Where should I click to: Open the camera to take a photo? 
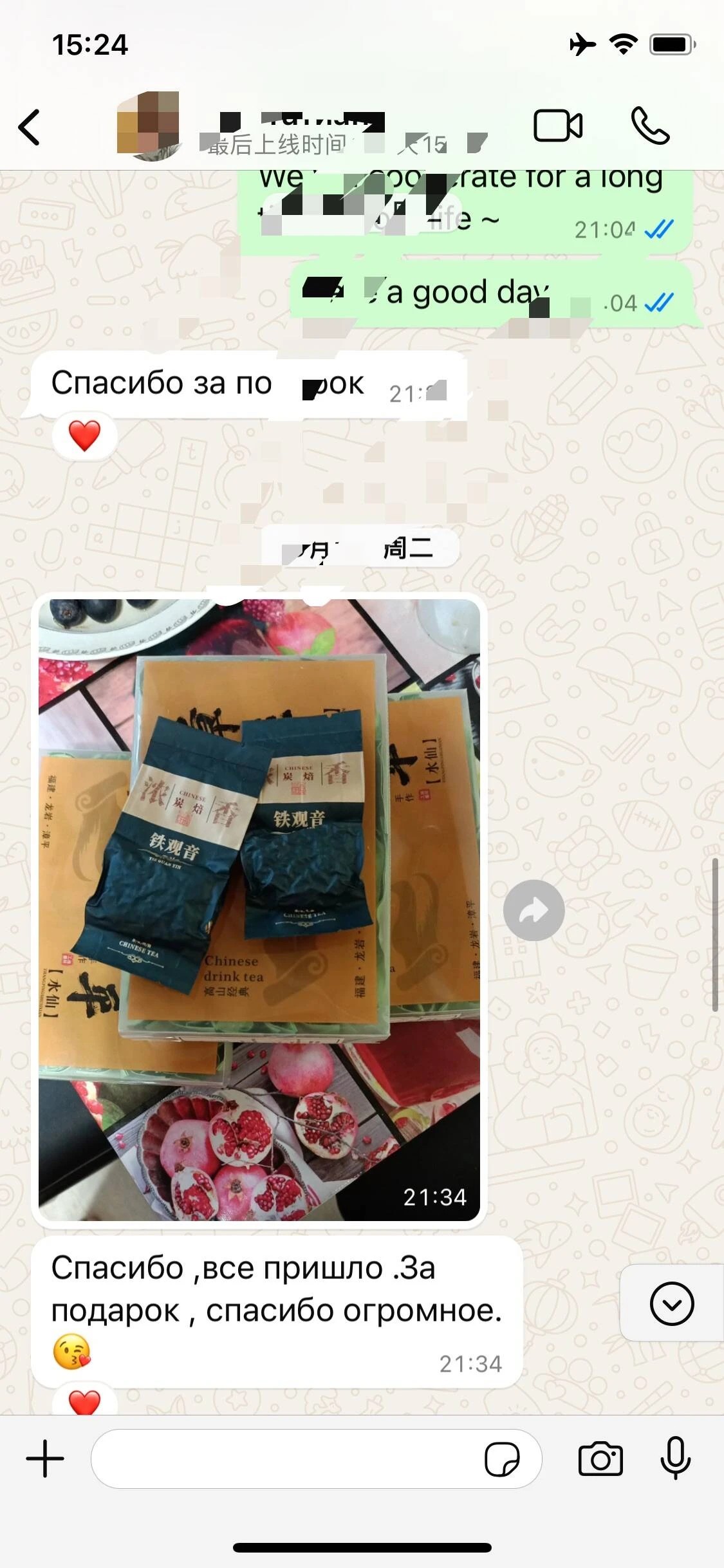tap(600, 1459)
